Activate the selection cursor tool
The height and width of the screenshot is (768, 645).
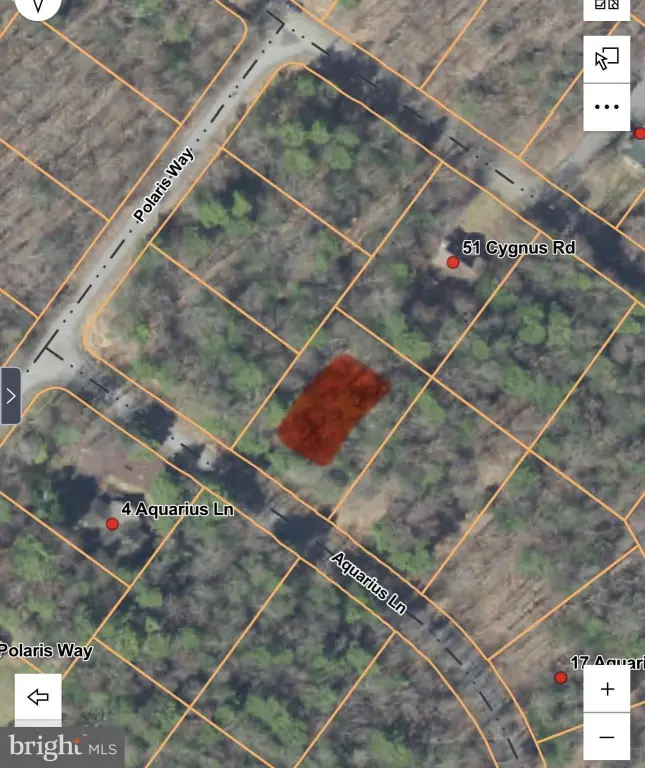pos(606,59)
